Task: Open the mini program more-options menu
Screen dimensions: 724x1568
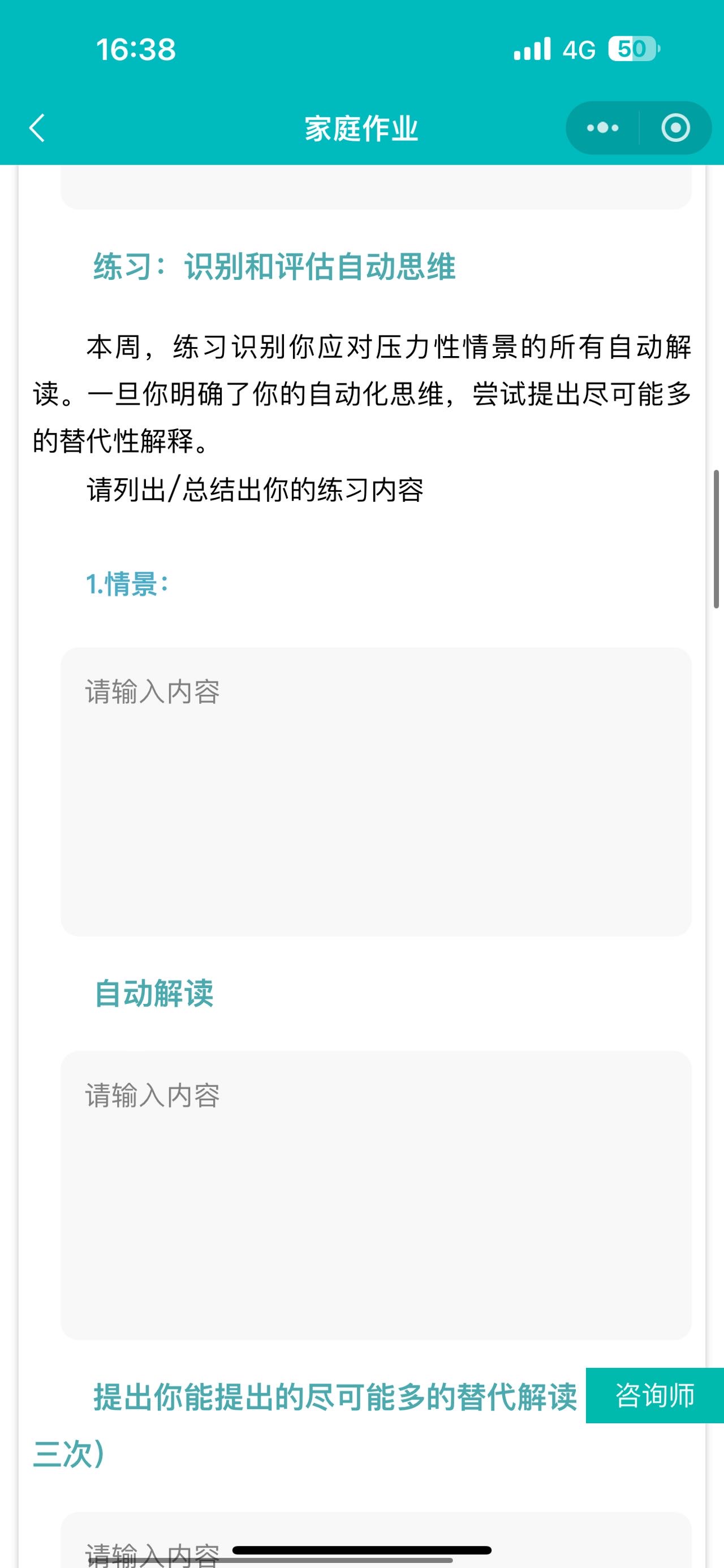Action: click(602, 128)
